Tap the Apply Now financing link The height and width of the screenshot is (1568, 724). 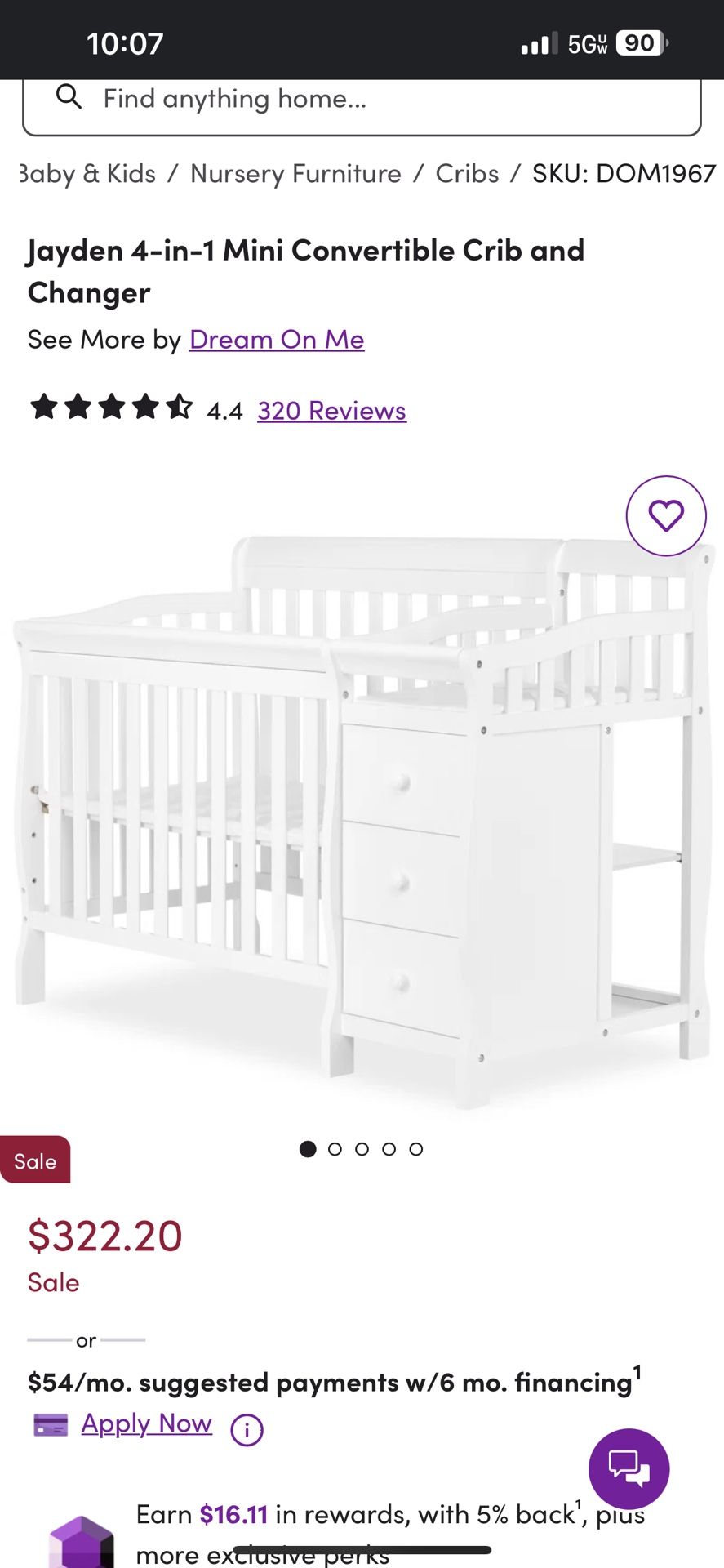coord(145,1423)
